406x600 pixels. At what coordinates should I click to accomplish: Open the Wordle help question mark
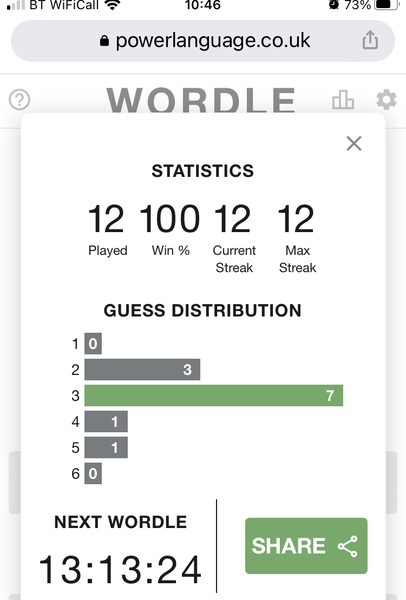pos(20,99)
